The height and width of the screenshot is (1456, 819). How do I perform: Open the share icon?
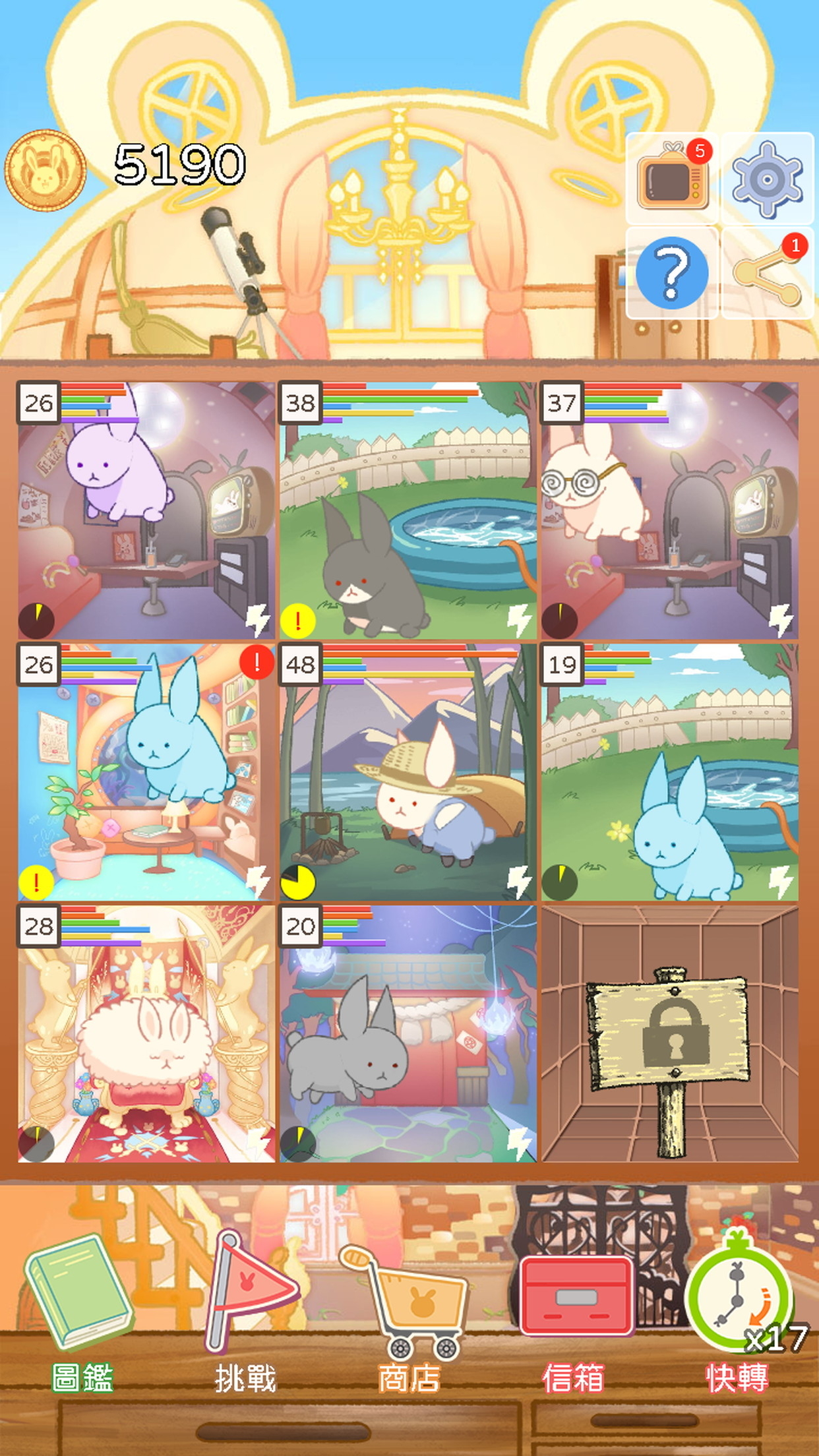(x=767, y=272)
